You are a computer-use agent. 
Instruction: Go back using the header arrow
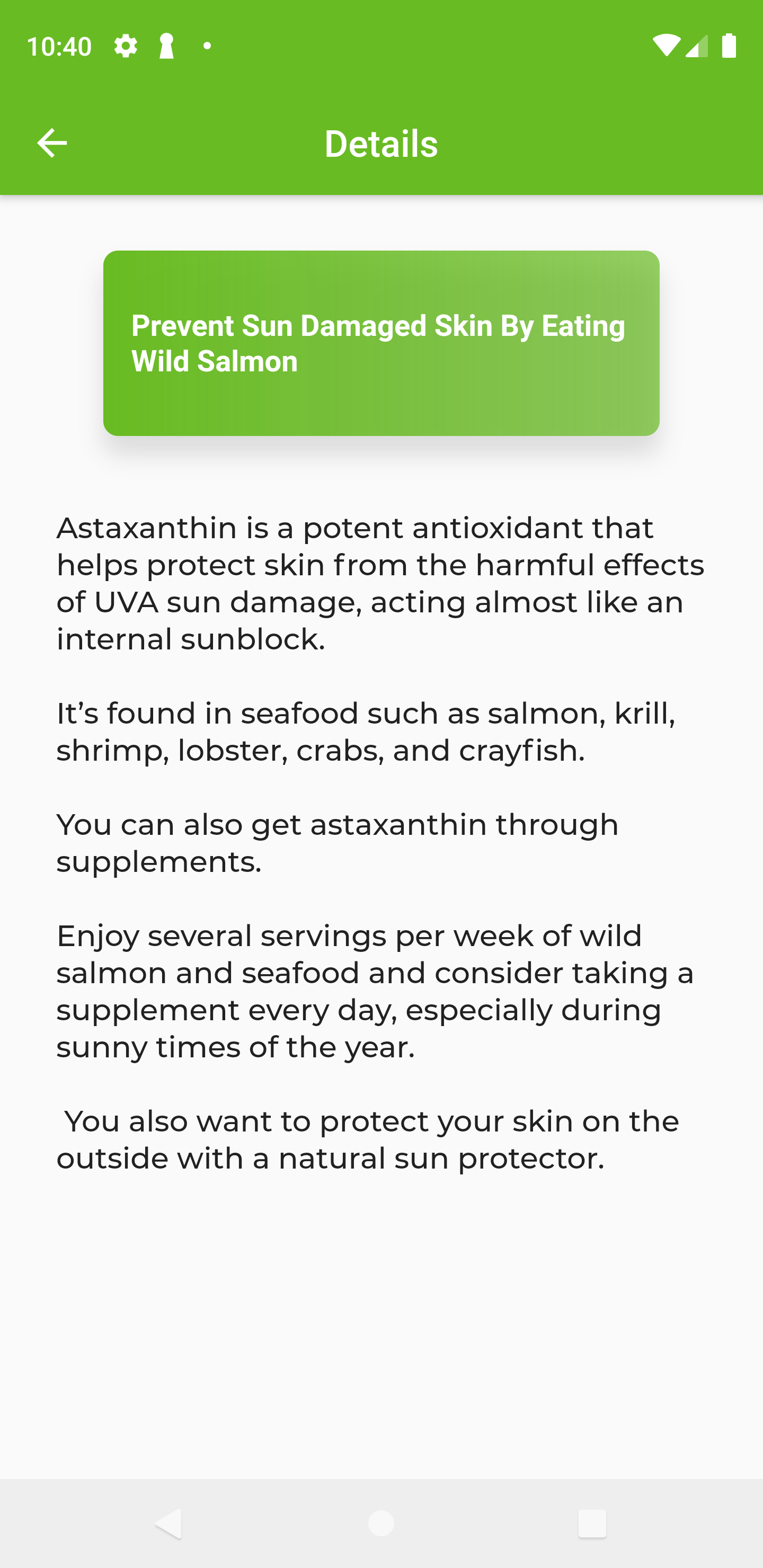tap(52, 144)
